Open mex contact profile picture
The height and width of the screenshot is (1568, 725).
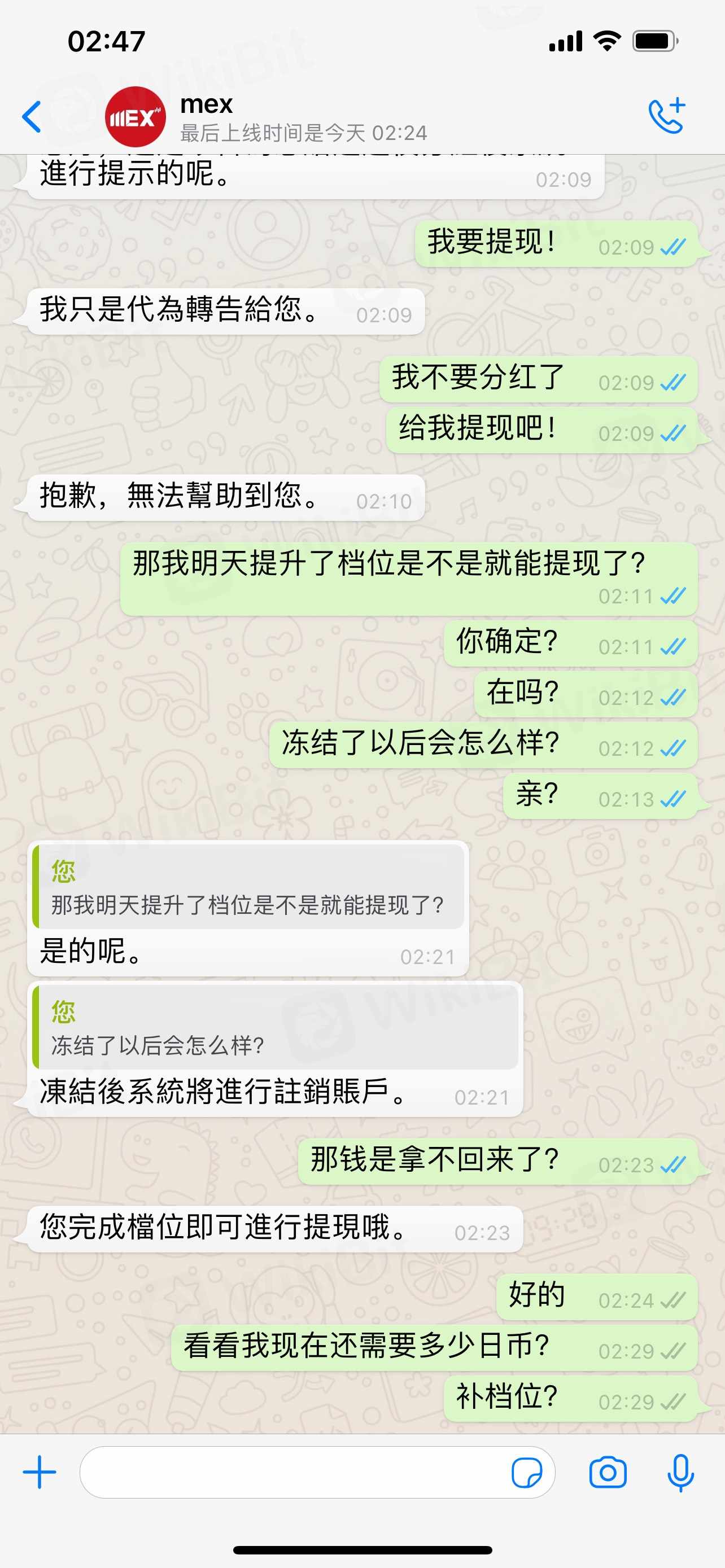click(135, 117)
